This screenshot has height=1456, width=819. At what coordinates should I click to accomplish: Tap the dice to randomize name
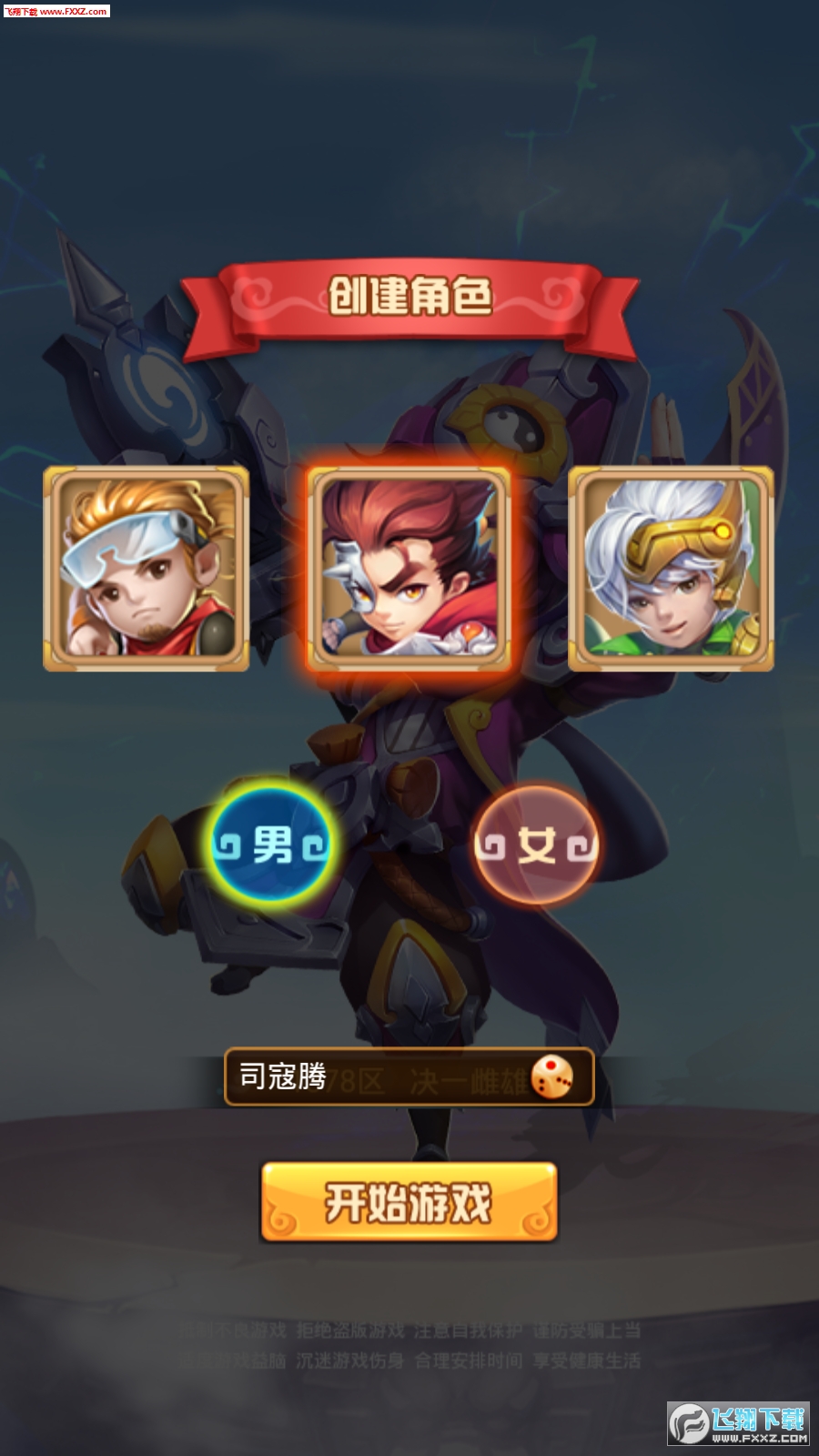click(x=552, y=1077)
